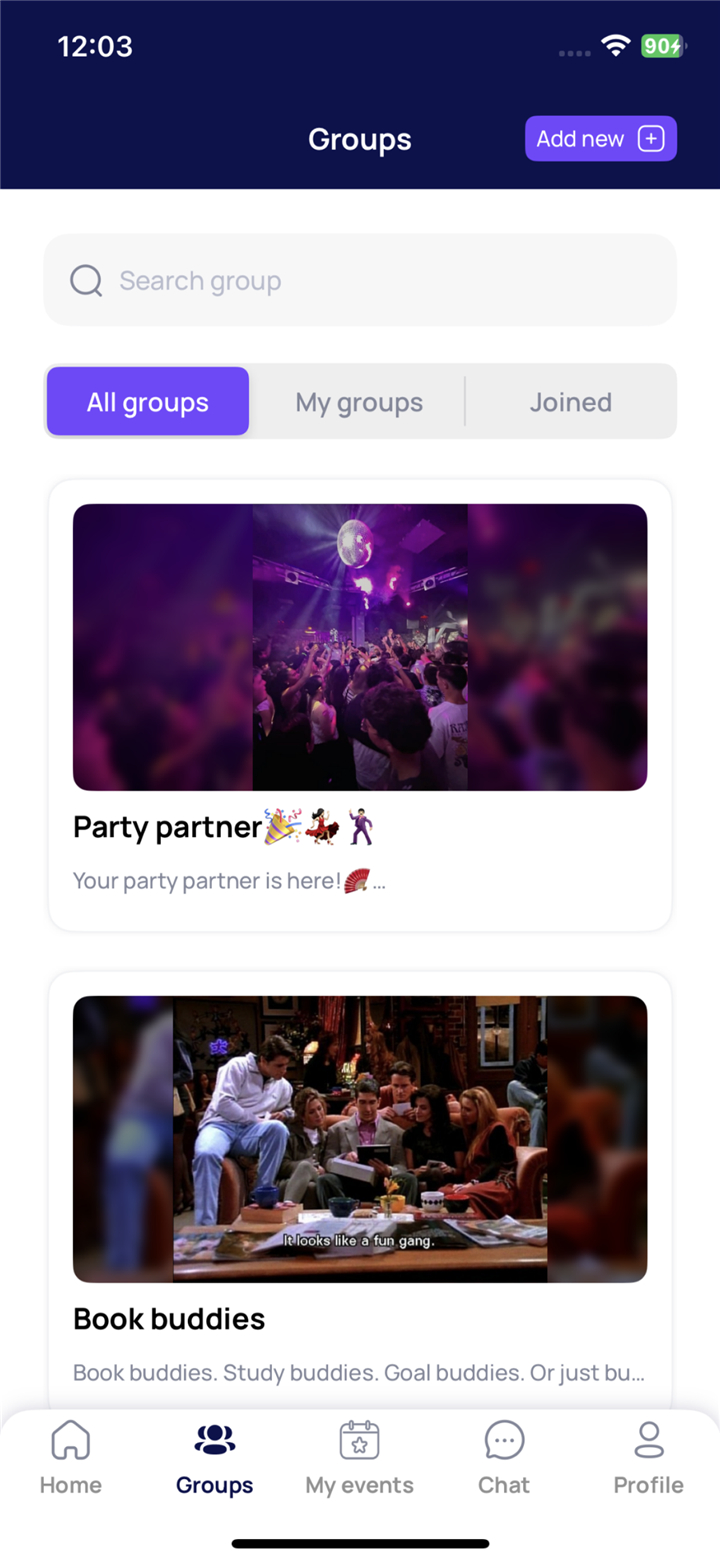Click the Book buddies cover photo

360,1139
